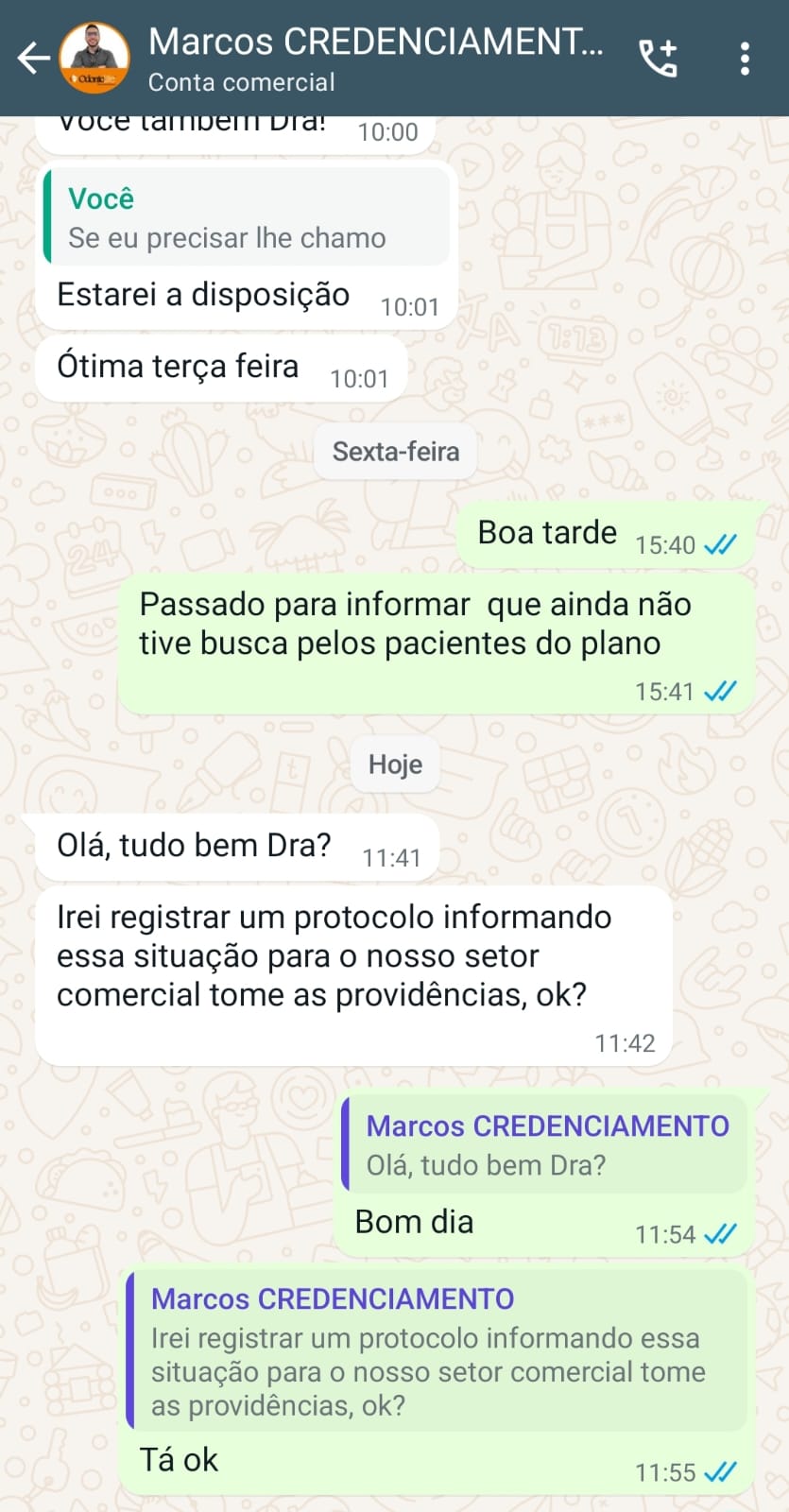
Task: Jump to quoted message above "Bom dia"
Action: pos(544,1145)
